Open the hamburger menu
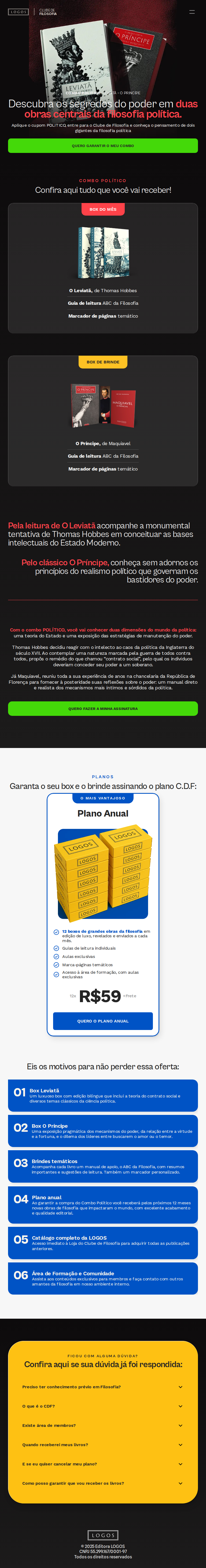This screenshot has height=1568, width=206. point(192,12)
